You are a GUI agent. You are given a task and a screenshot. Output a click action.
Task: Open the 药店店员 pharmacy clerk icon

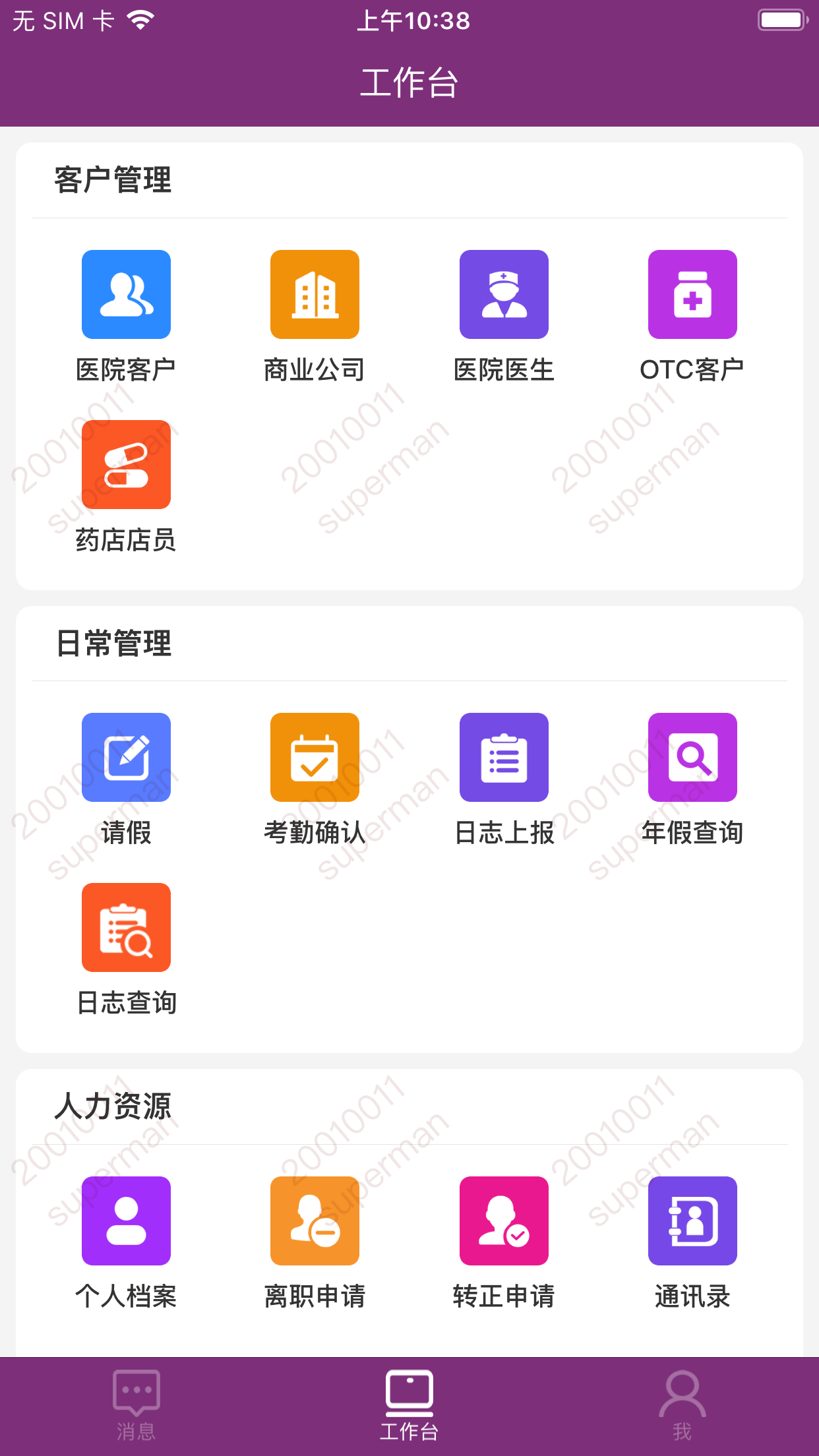[x=126, y=465]
